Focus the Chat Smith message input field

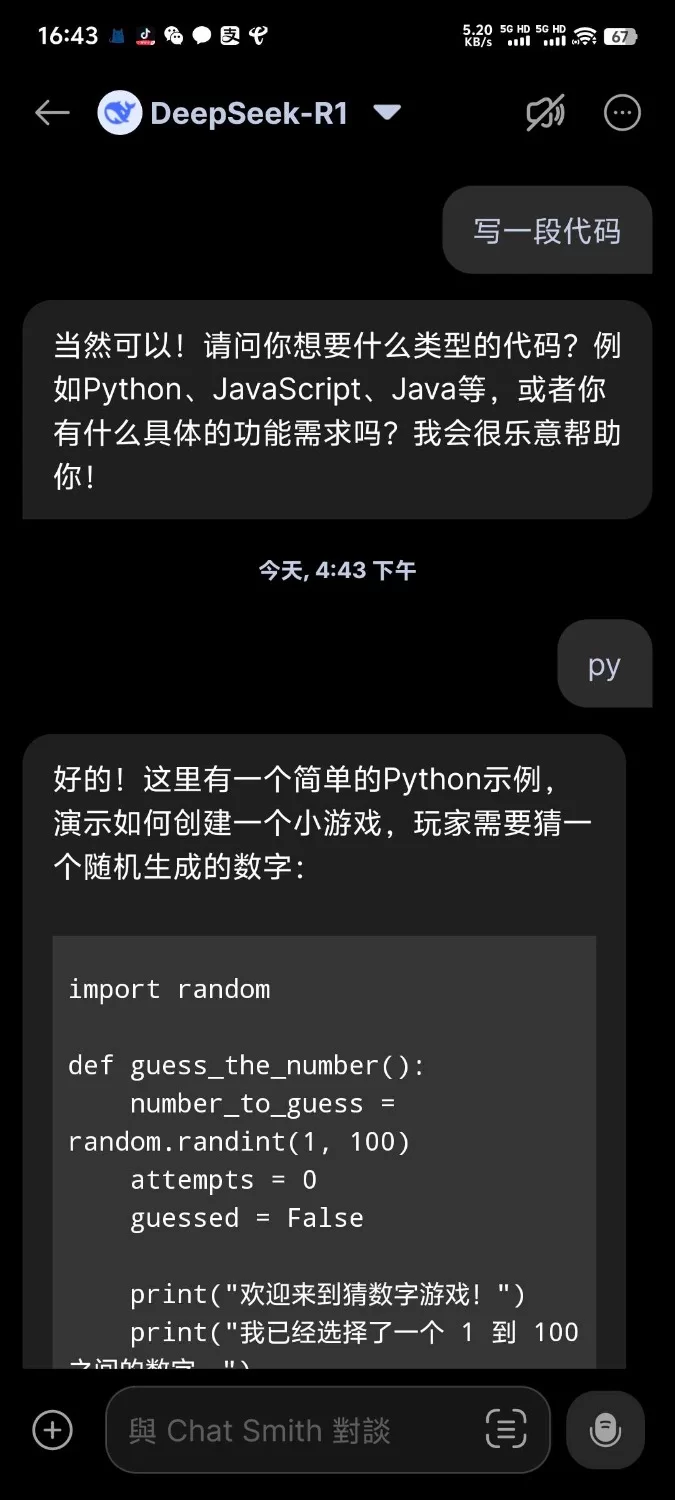[x=290, y=1430]
